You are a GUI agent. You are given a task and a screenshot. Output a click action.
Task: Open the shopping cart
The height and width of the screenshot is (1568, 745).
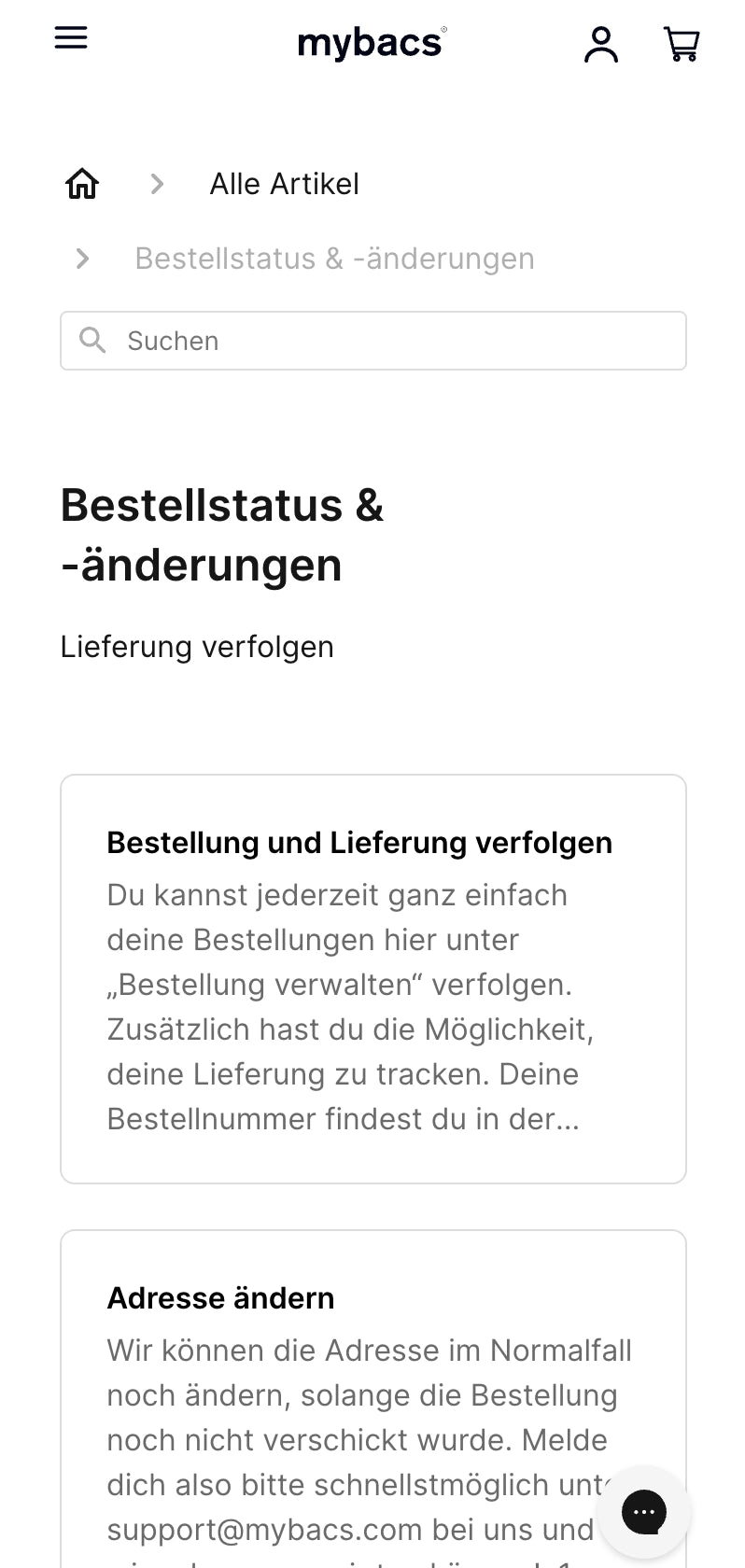(x=682, y=44)
